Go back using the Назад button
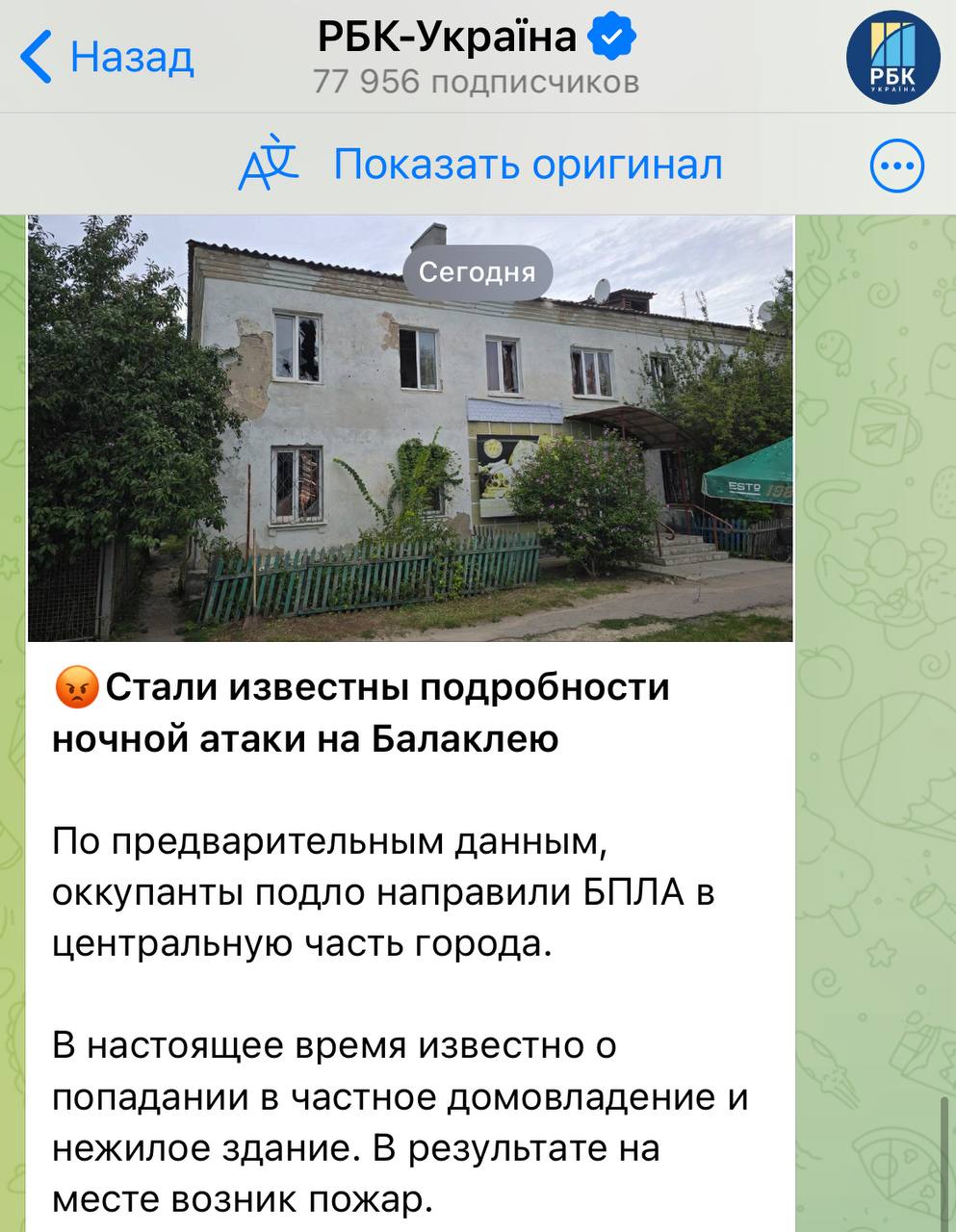956x1232 pixels. pos(107,57)
